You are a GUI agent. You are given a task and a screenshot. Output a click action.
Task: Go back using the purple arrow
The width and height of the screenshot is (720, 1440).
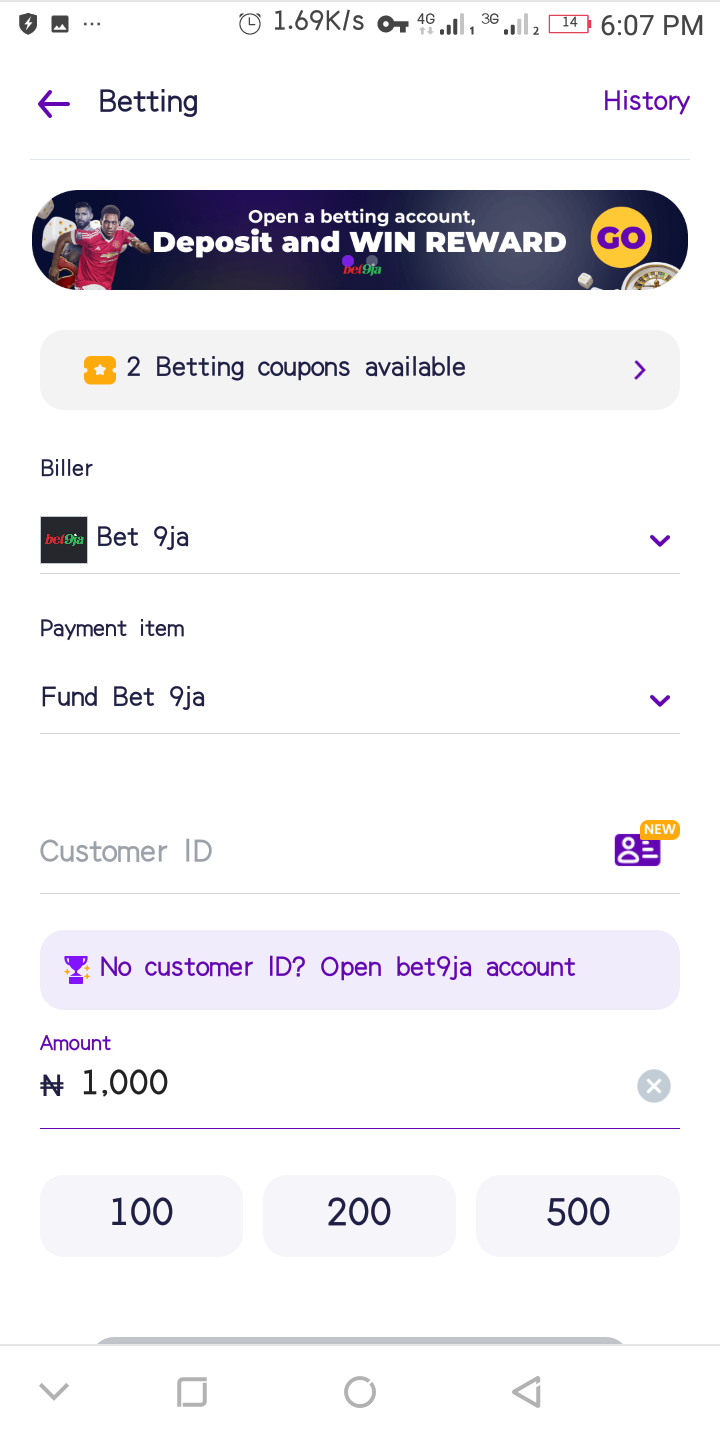click(x=54, y=103)
